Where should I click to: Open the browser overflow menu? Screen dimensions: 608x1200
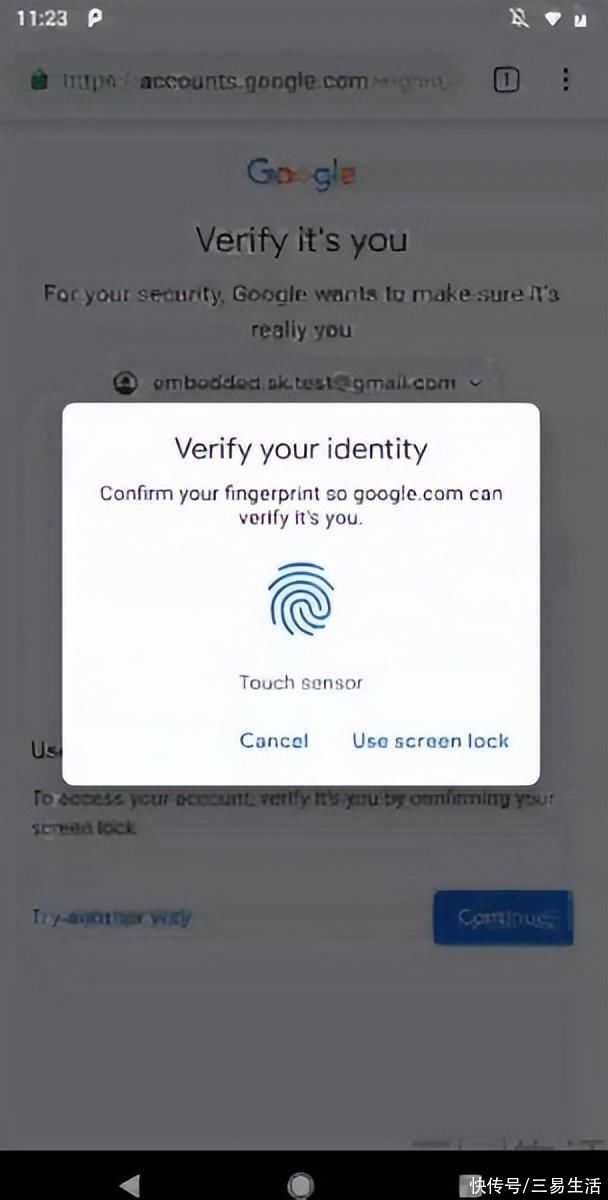(565, 80)
